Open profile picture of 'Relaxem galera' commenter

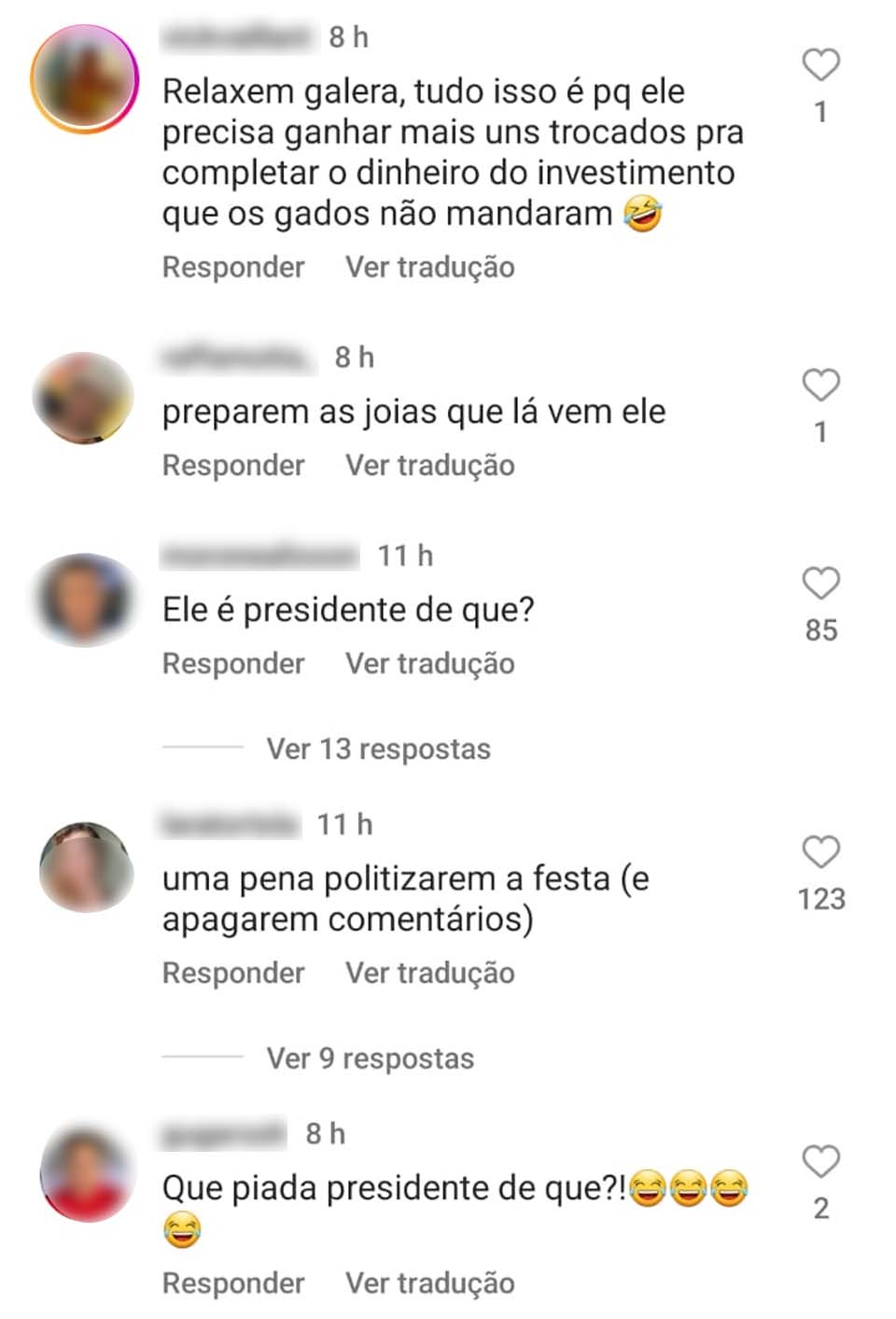[84, 77]
